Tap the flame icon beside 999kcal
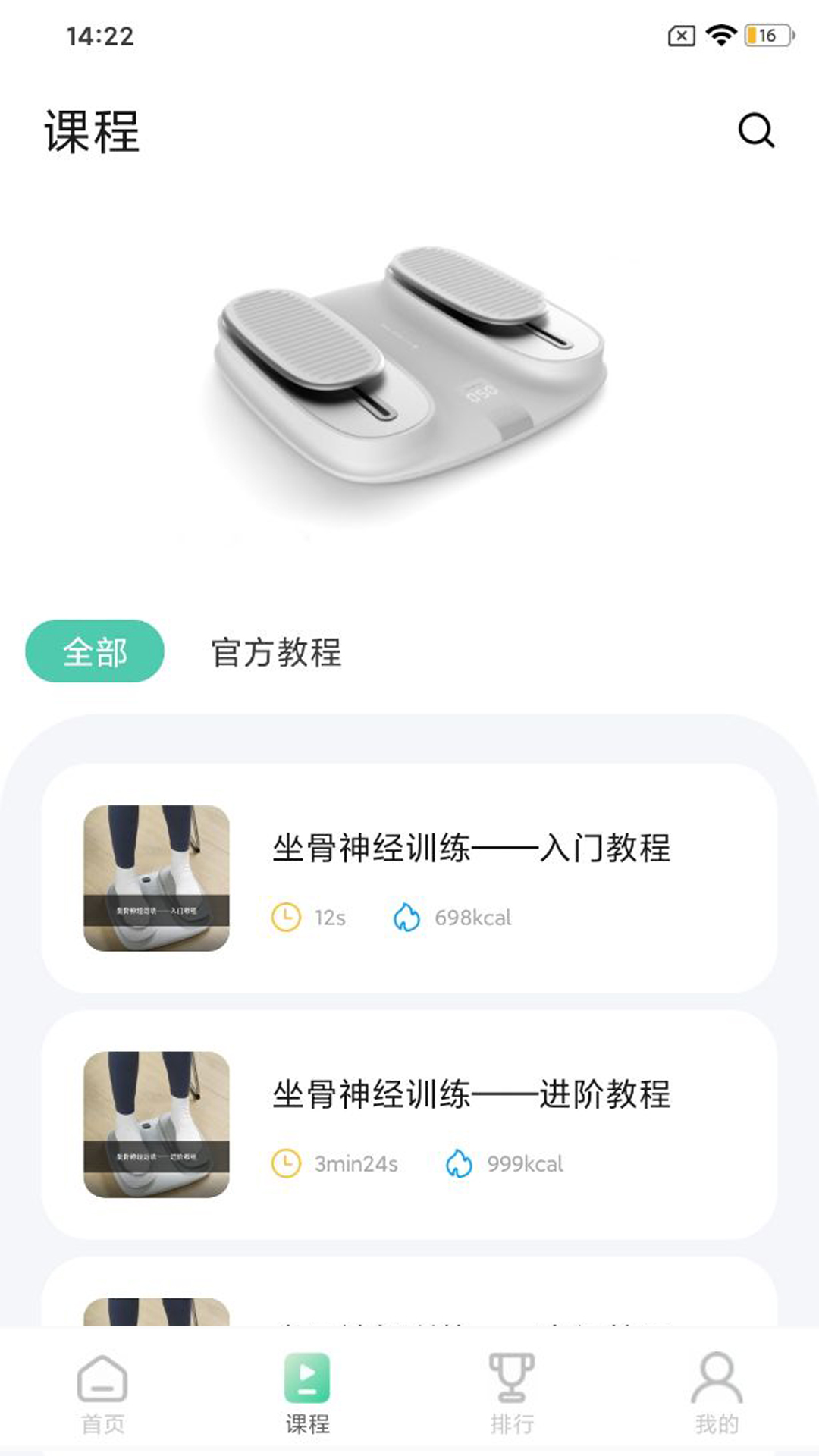Image resolution: width=819 pixels, height=1456 pixels. (461, 1162)
